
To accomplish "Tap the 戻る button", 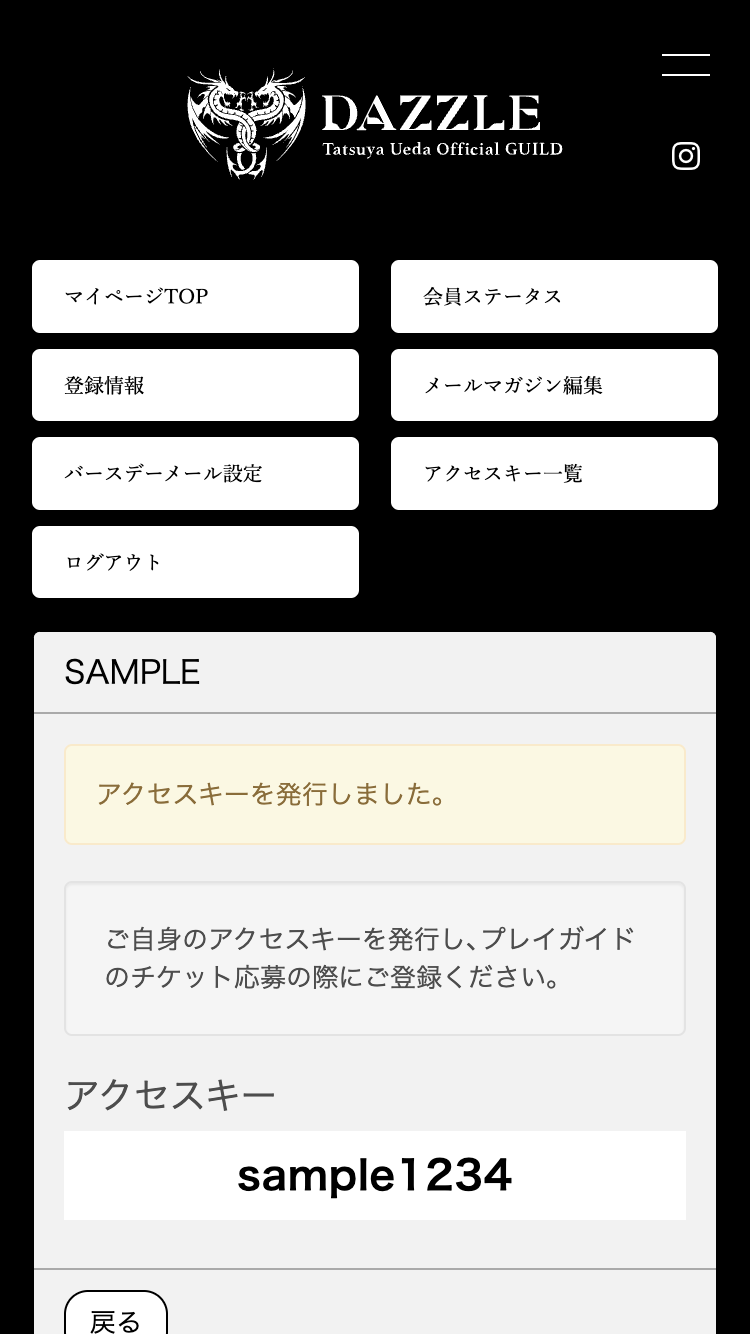I will [x=115, y=1318].
